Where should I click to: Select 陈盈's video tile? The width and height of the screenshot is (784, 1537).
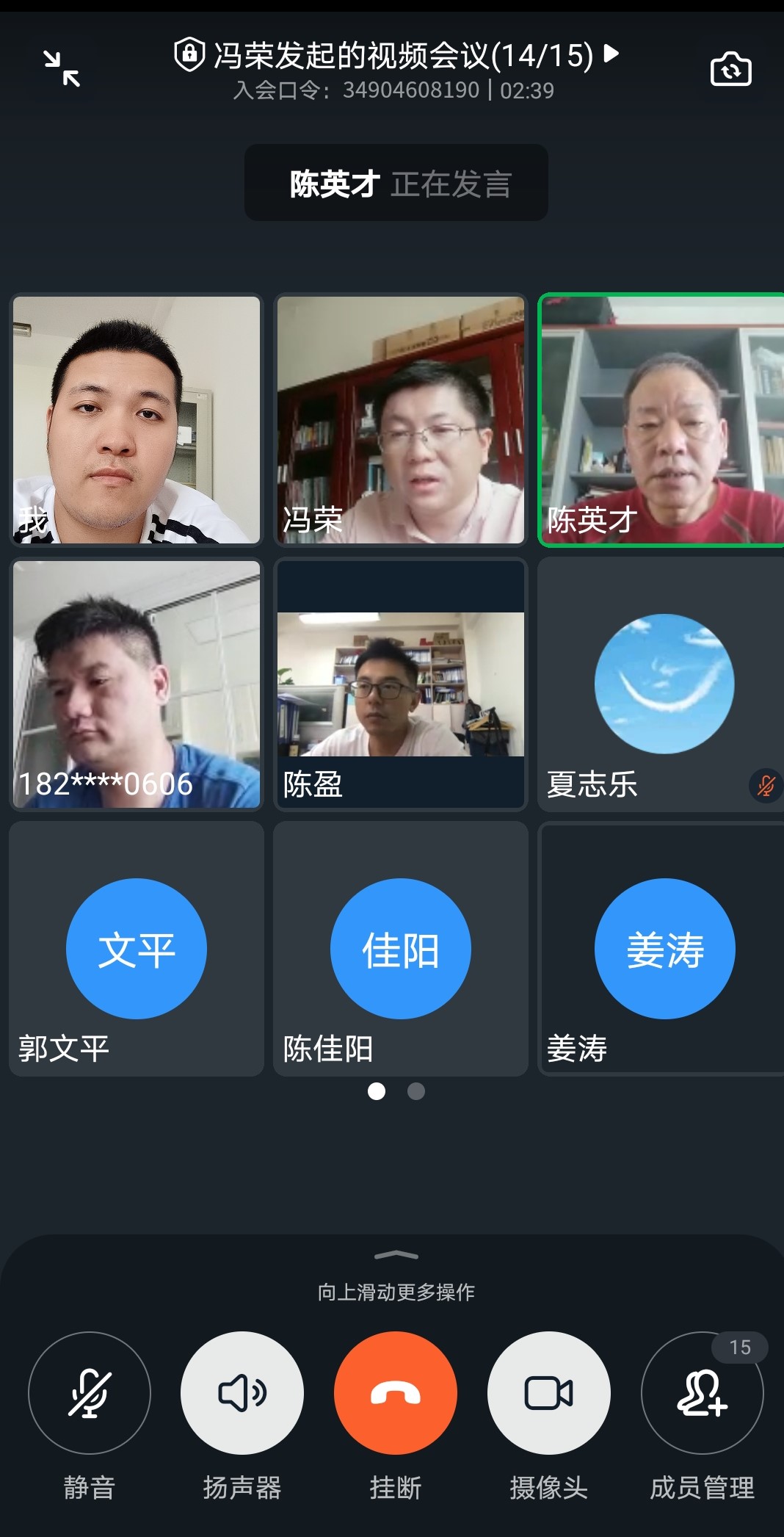click(401, 684)
